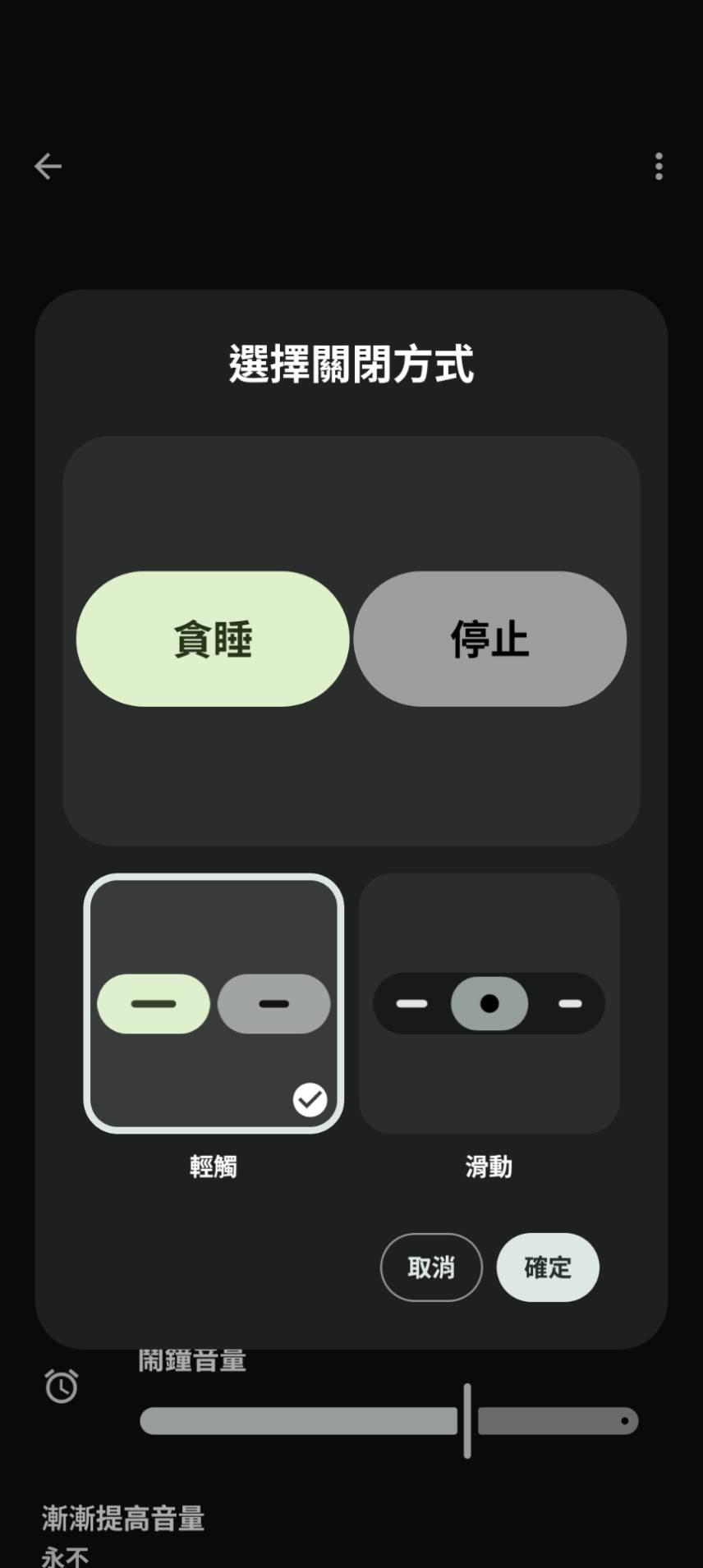Navigate back with the arrow icon
Image resolution: width=703 pixels, height=1568 pixels.
click(x=47, y=166)
